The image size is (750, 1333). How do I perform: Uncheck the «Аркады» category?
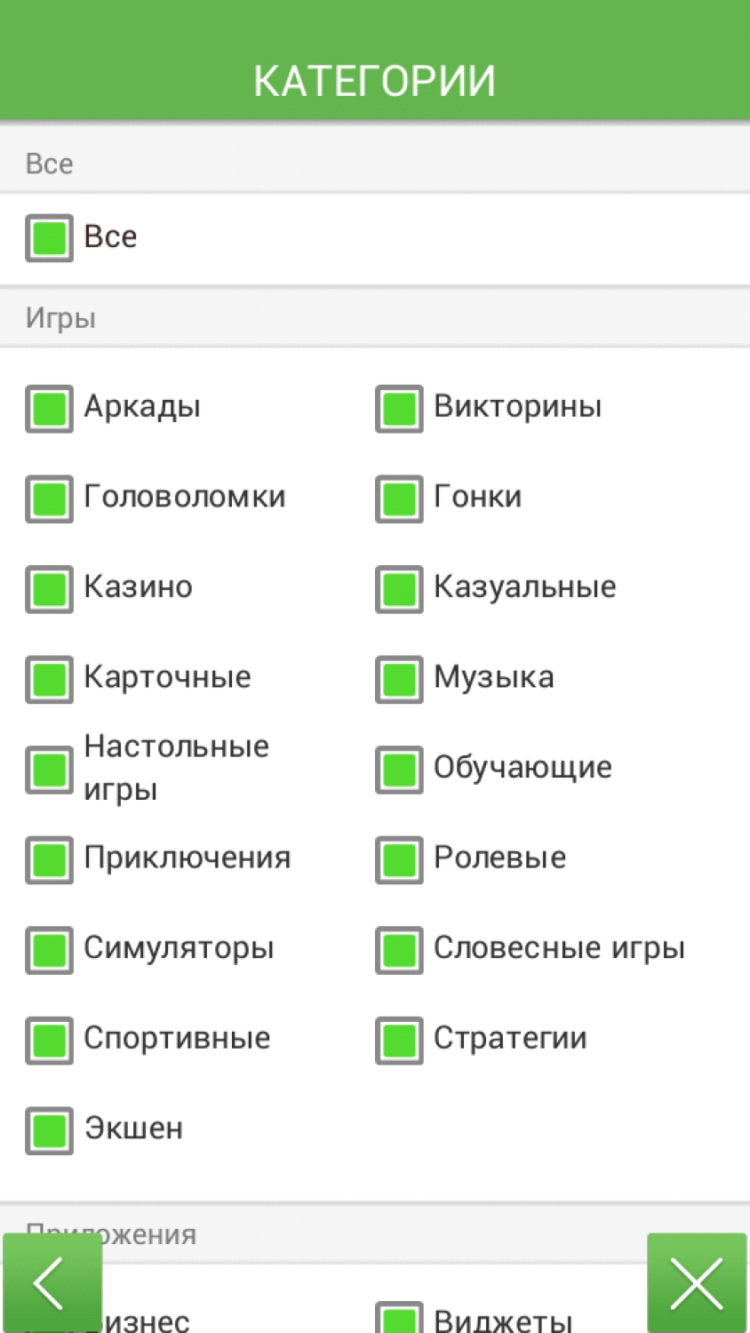(47, 407)
